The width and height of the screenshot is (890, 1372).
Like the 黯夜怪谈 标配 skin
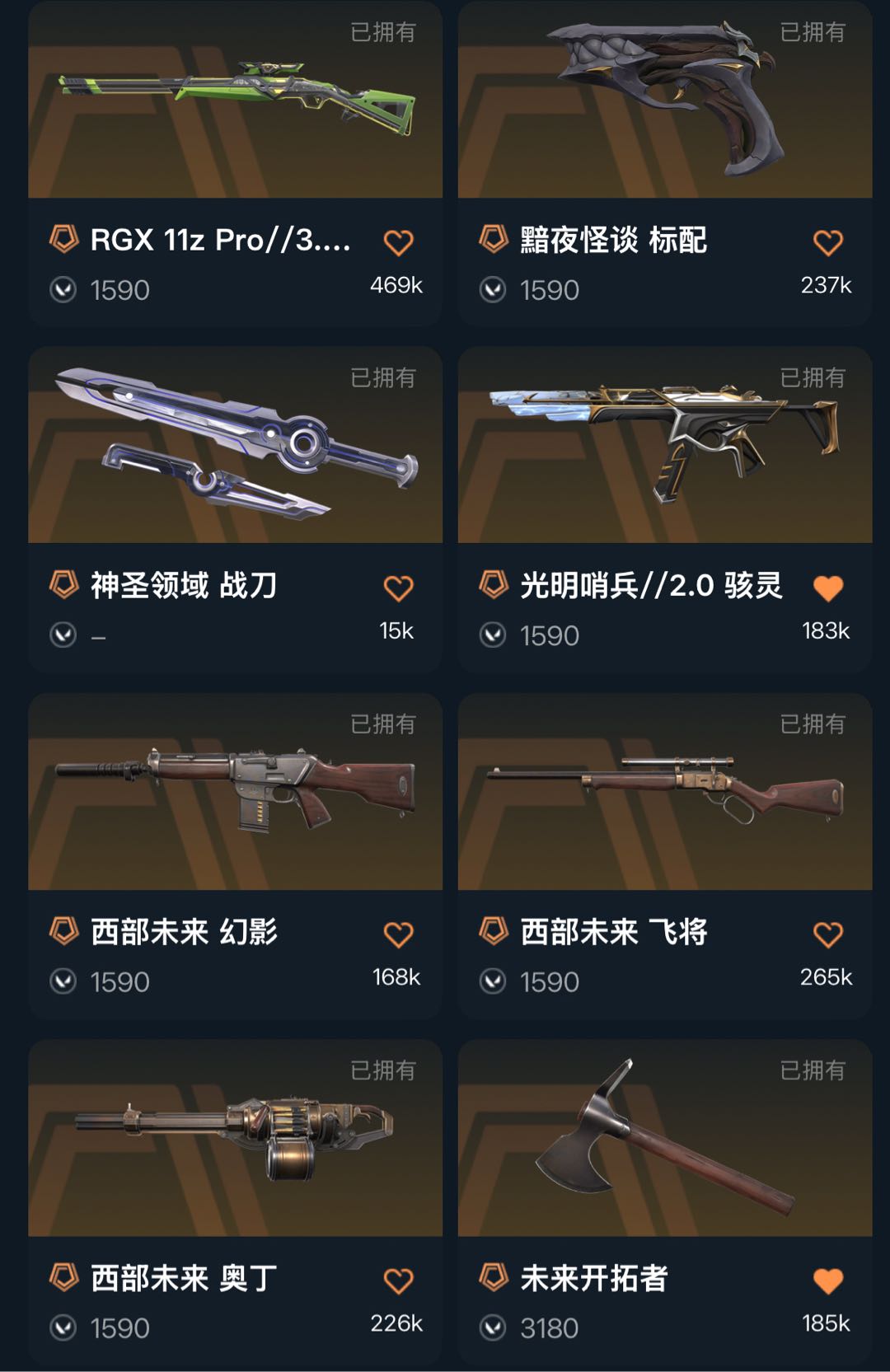[828, 242]
